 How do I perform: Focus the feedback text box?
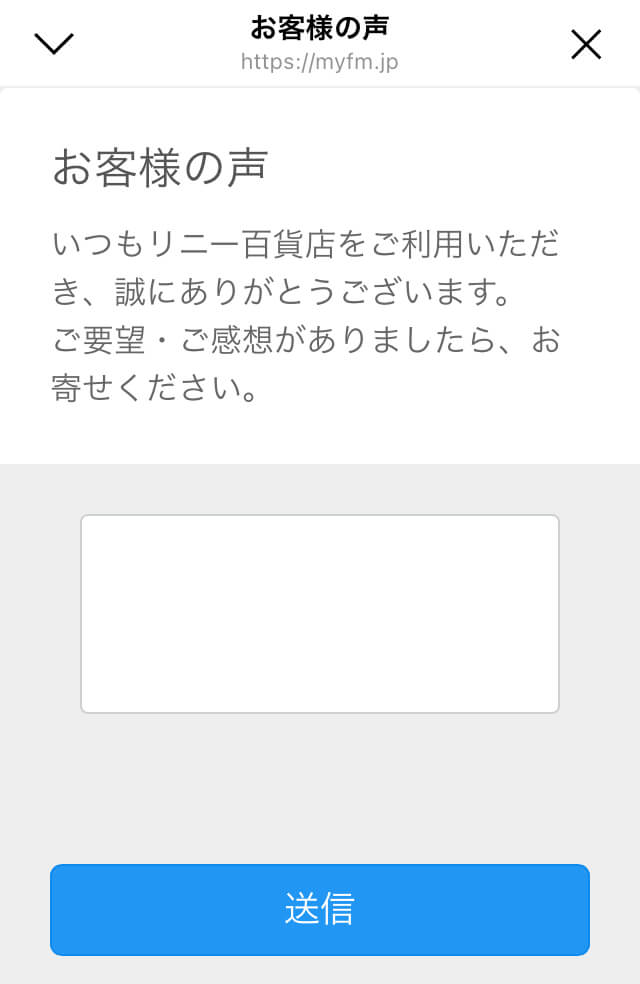pos(320,613)
